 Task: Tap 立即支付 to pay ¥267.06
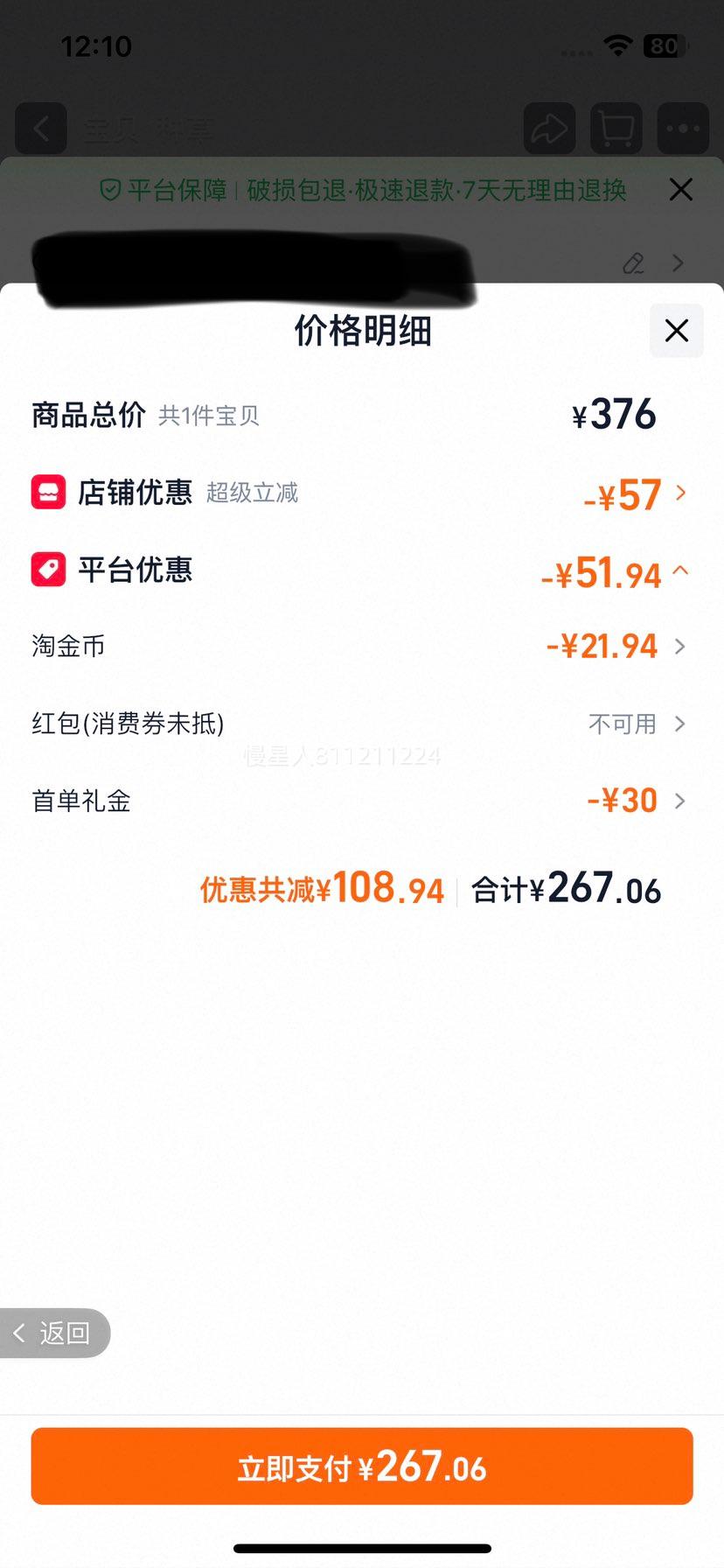tap(362, 1466)
